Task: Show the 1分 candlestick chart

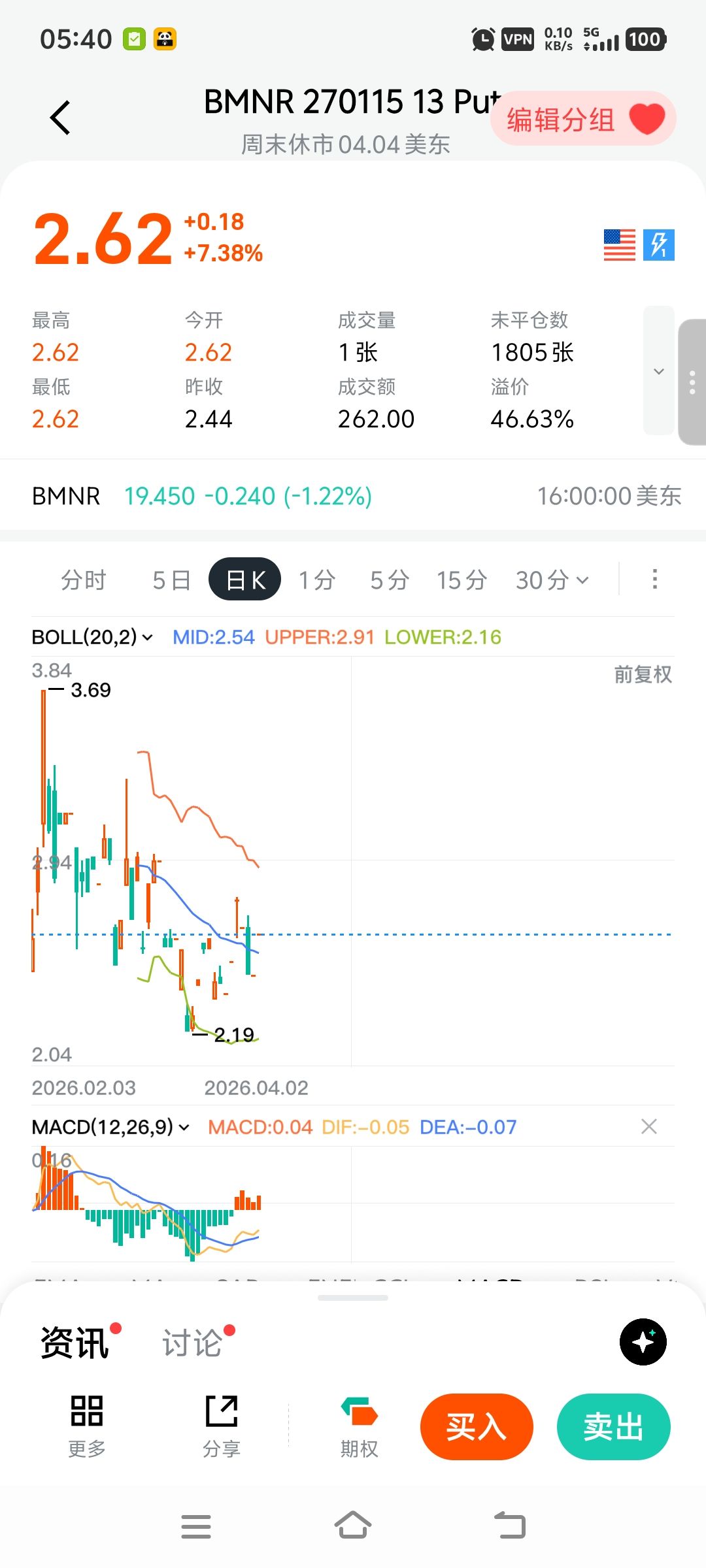Action: point(317,580)
